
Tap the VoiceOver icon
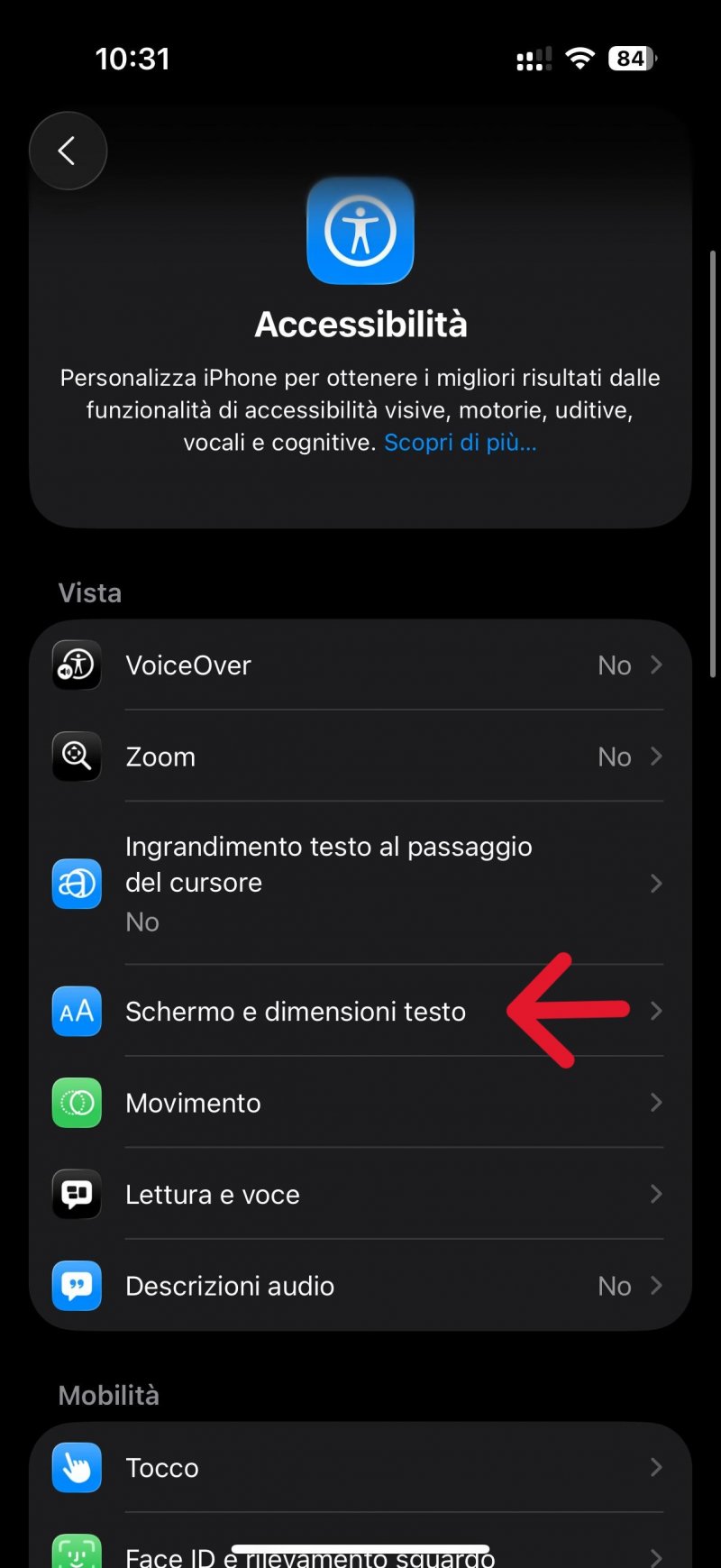point(76,665)
